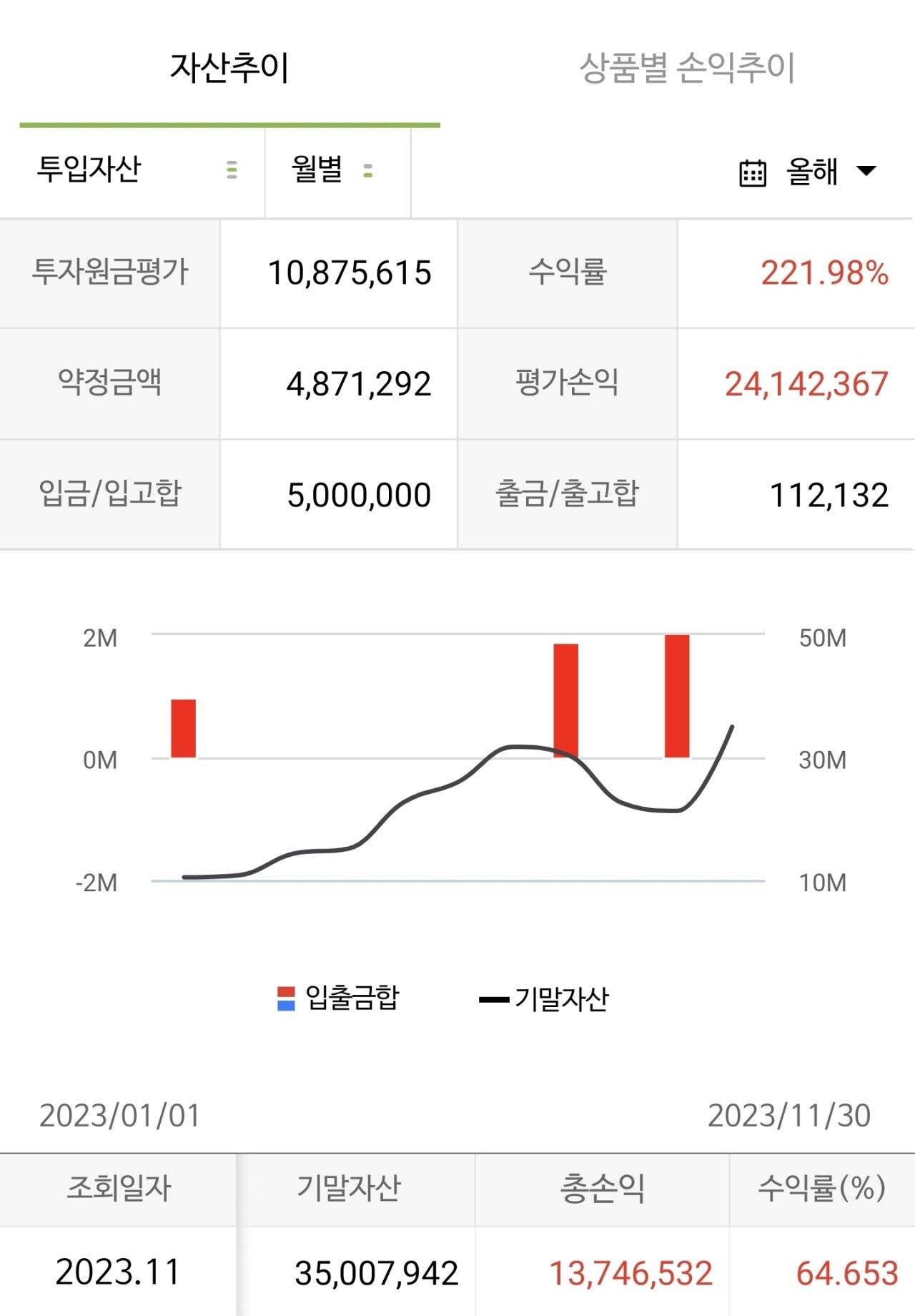Click the first red bar on the chart
The width and height of the screenshot is (915, 1316).
click(184, 727)
